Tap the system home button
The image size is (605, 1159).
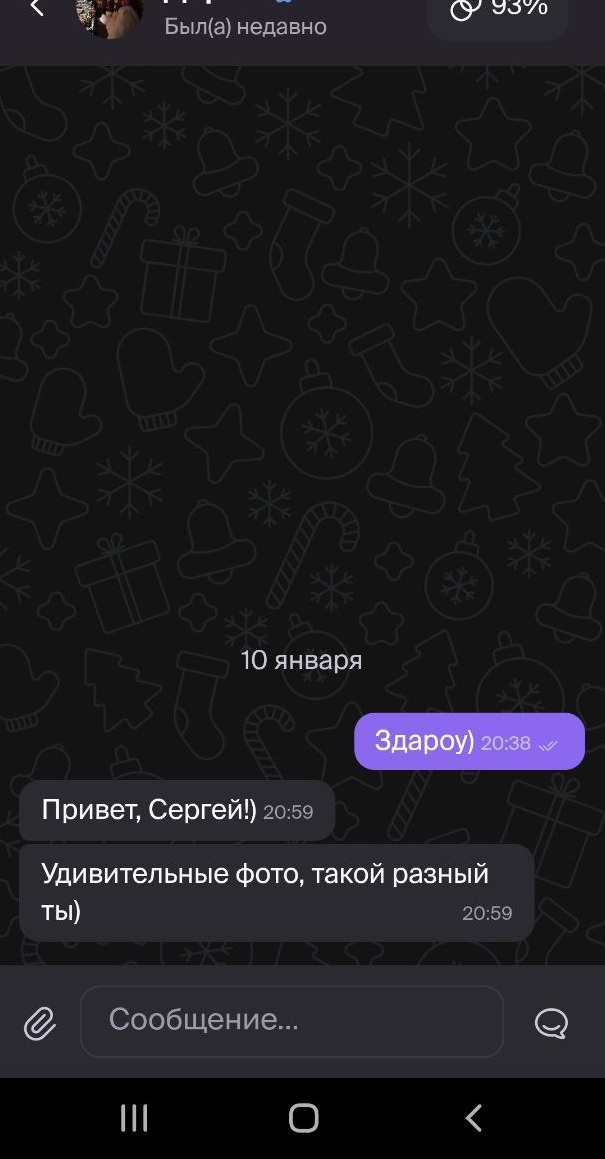(x=303, y=1118)
